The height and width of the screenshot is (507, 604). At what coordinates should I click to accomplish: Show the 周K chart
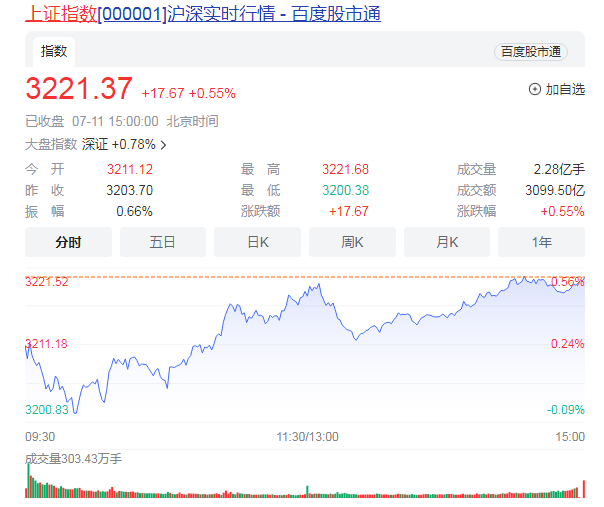(352, 242)
